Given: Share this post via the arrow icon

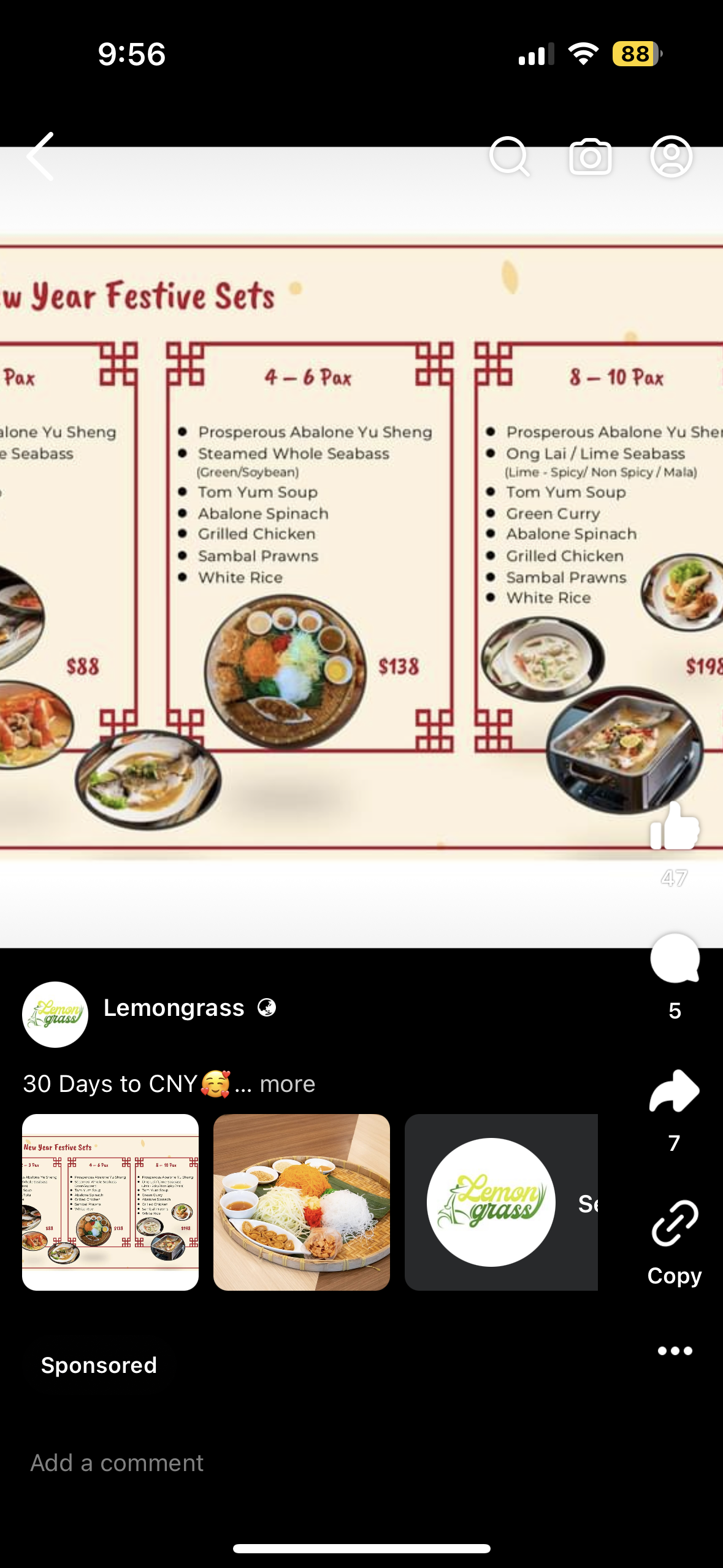Looking at the screenshot, I should pyautogui.click(x=674, y=1091).
